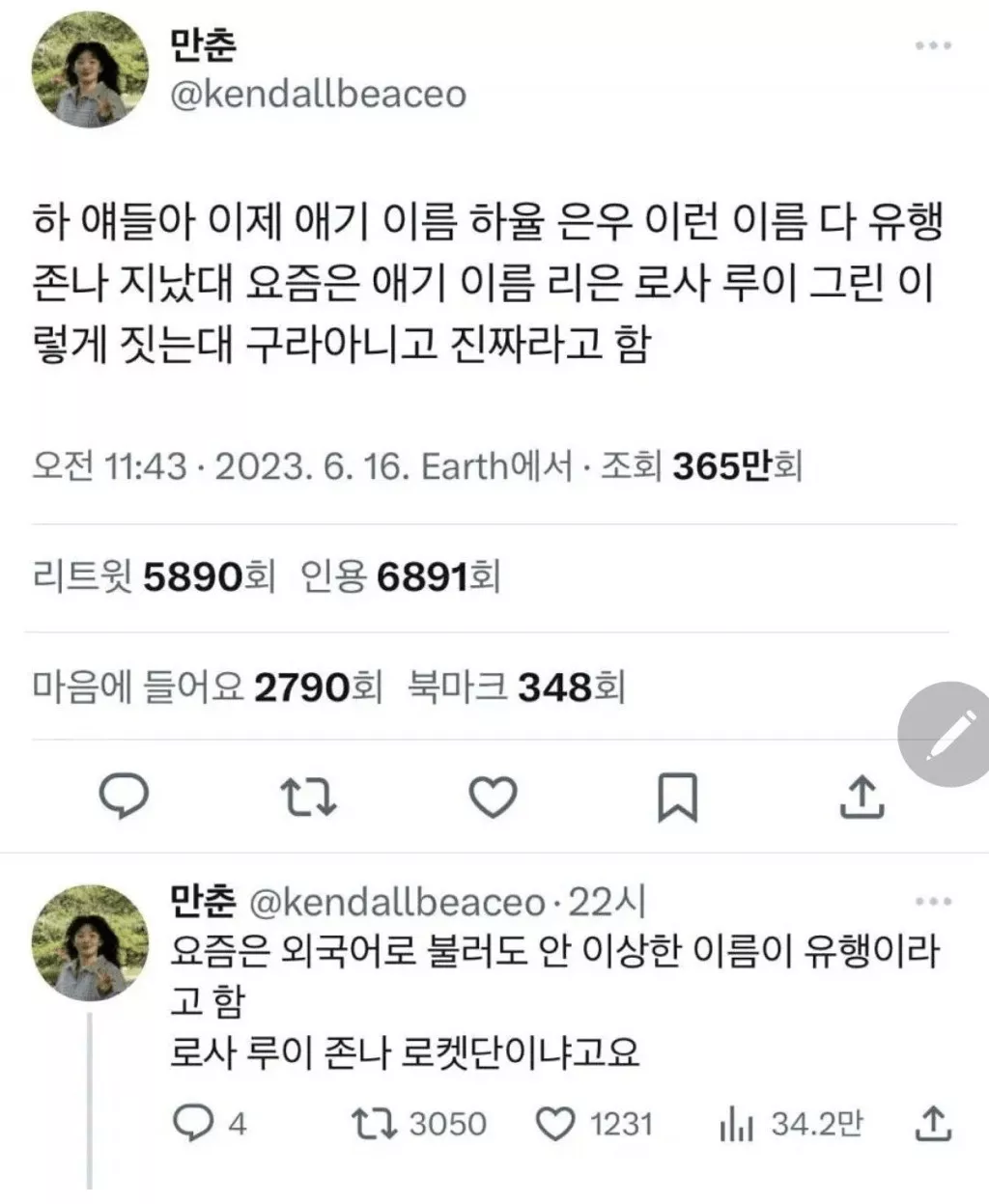Open 만춘's profile picture on the main tweet
This screenshot has height=1204, width=989.
(x=91, y=71)
